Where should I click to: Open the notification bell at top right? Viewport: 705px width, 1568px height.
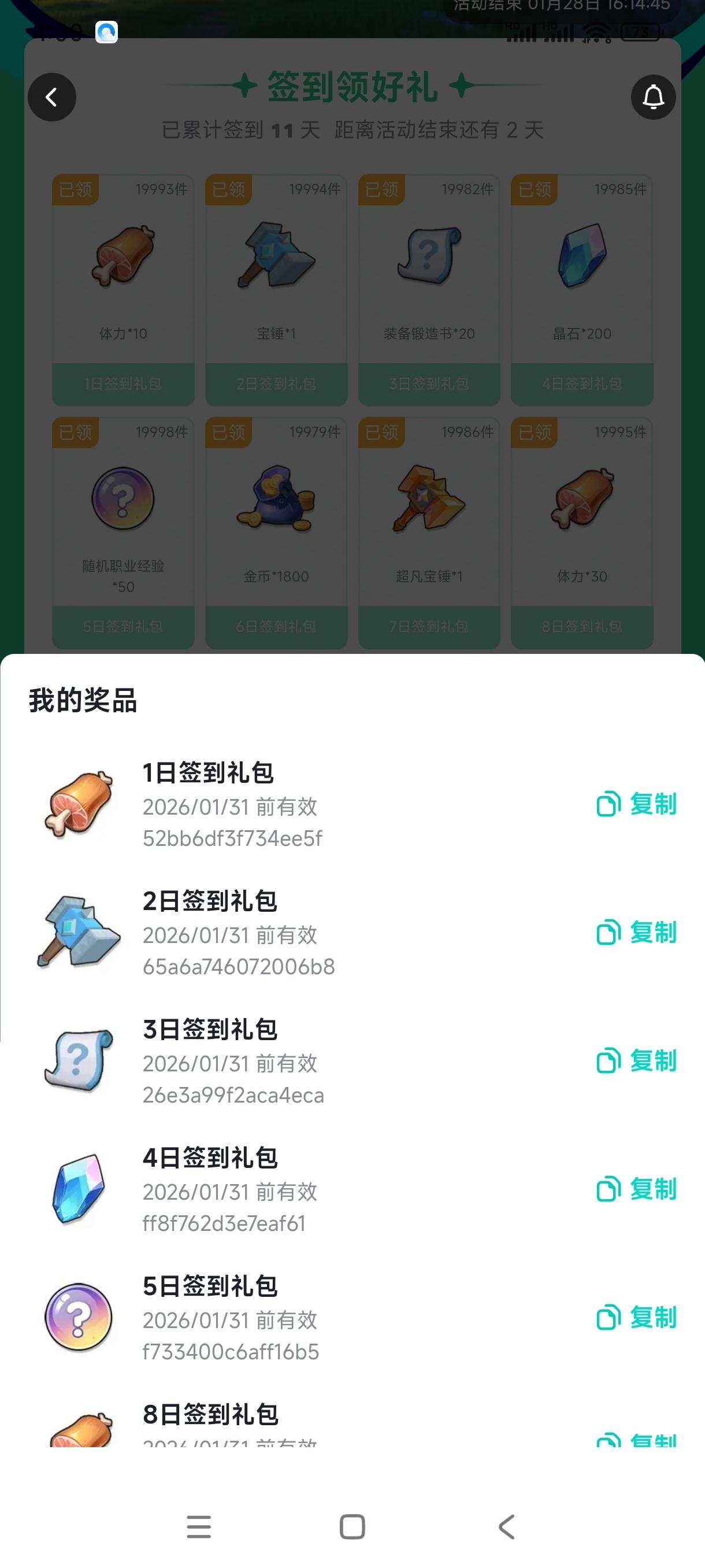654,97
